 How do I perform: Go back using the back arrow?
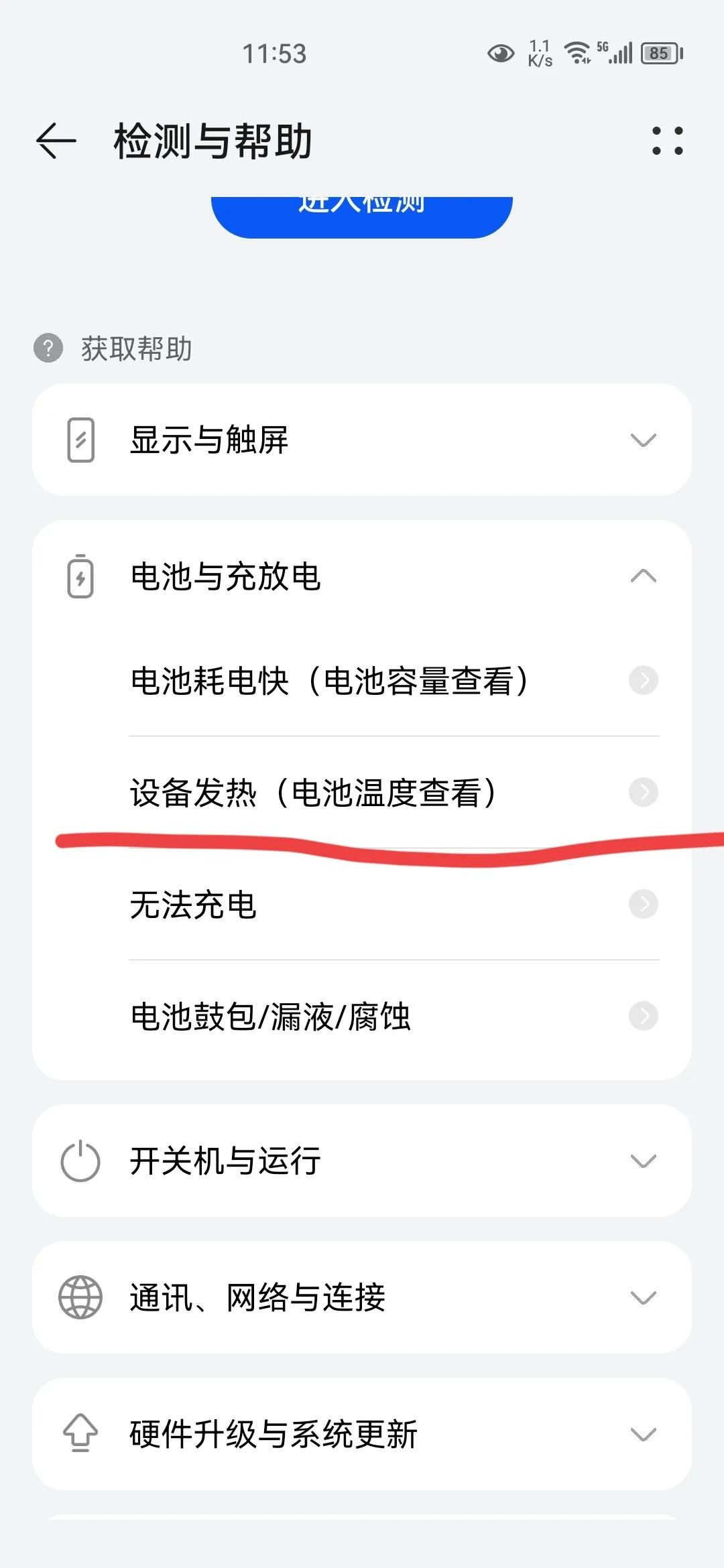[56, 141]
